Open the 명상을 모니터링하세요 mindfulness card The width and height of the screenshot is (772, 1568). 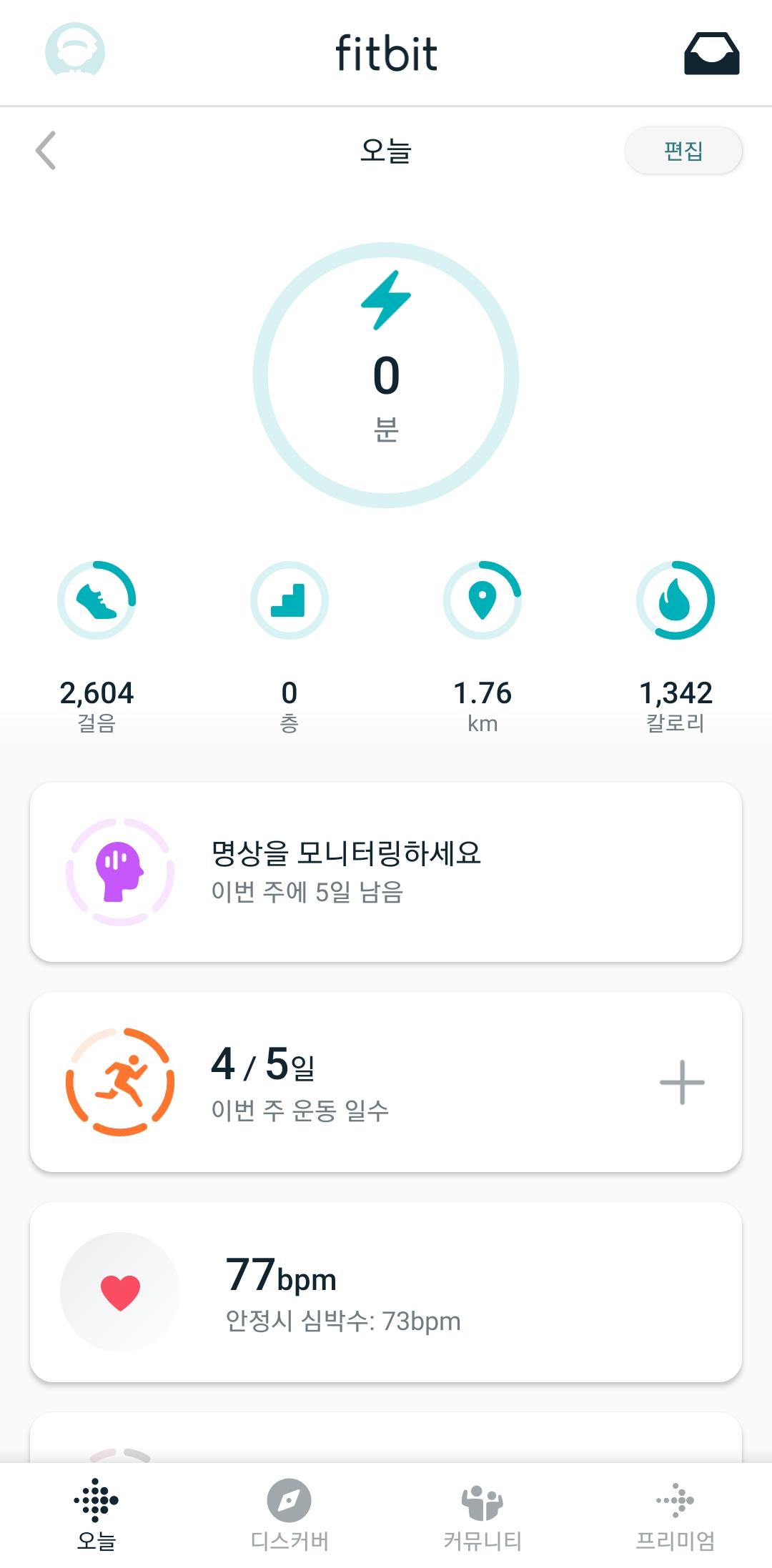point(386,872)
